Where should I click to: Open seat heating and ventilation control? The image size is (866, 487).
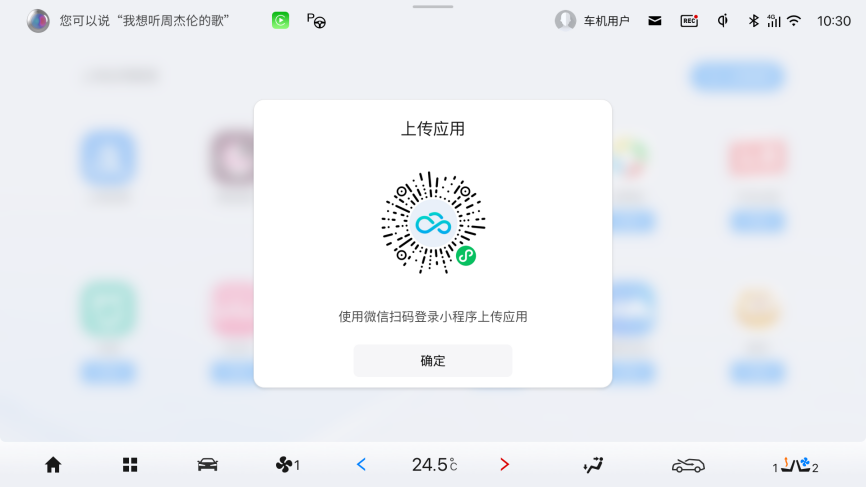795,465
